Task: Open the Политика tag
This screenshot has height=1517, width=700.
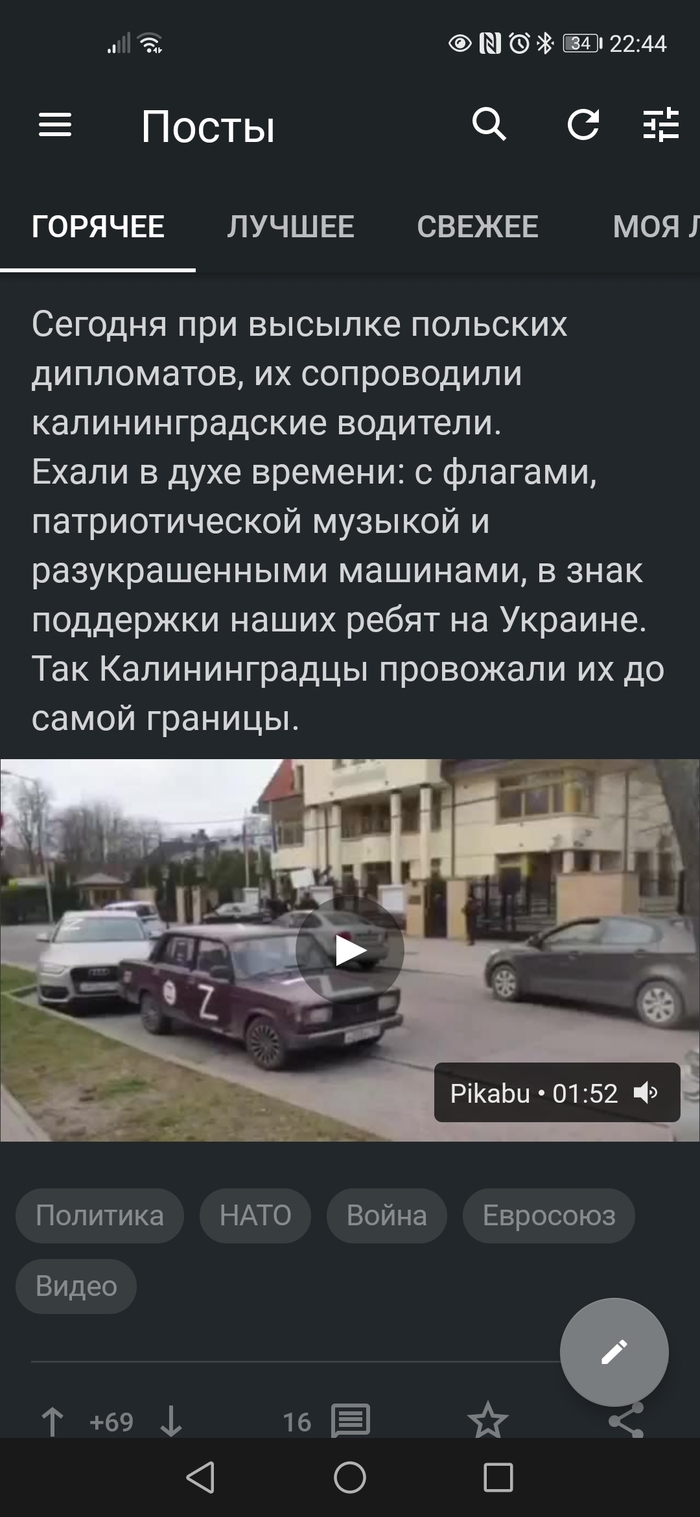Action: (99, 1215)
